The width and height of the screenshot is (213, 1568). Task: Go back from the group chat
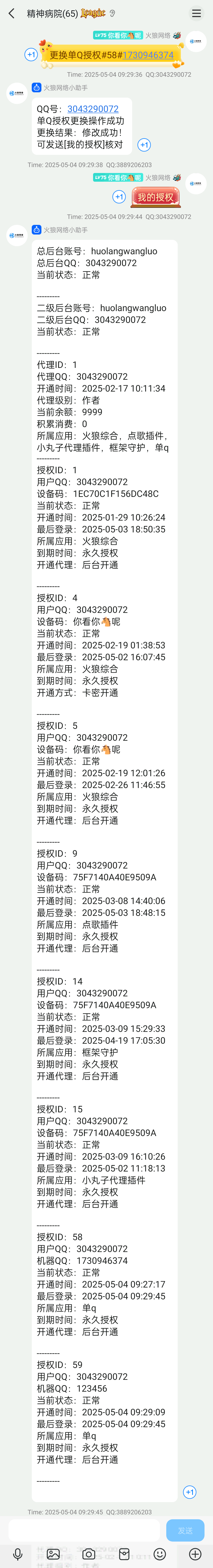click(x=11, y=13)
